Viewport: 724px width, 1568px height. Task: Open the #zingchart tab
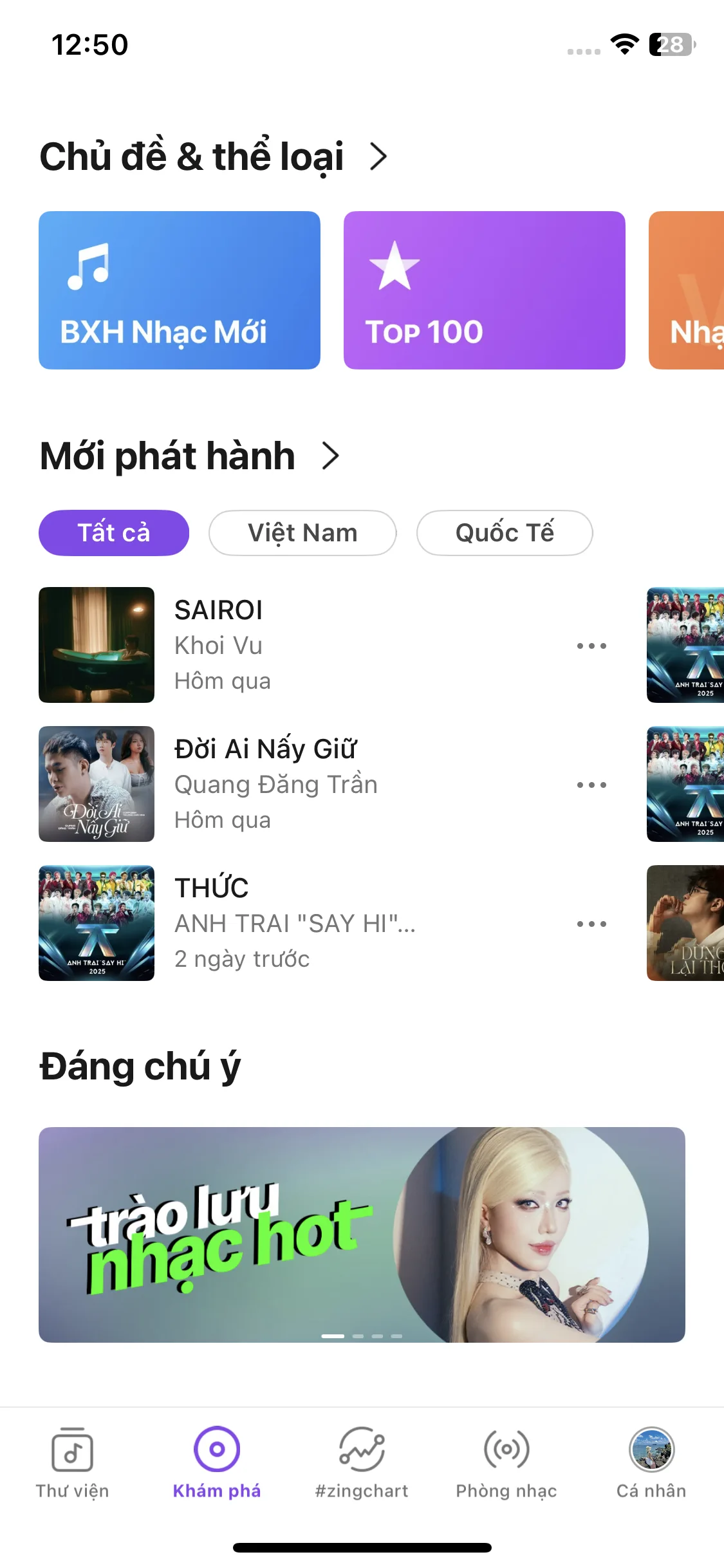[x=362, y=1462]
